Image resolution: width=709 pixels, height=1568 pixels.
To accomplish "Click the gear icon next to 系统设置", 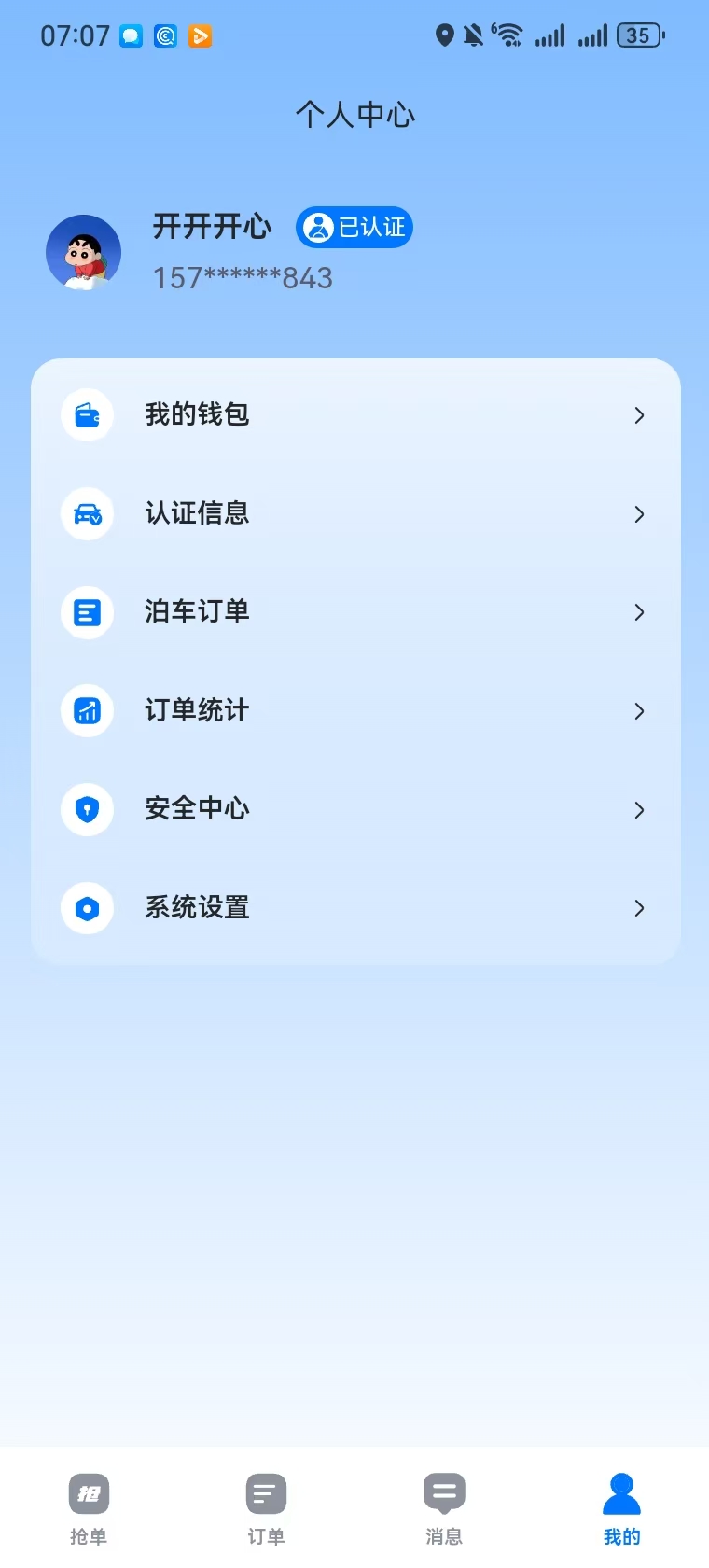I will [87, 908].
